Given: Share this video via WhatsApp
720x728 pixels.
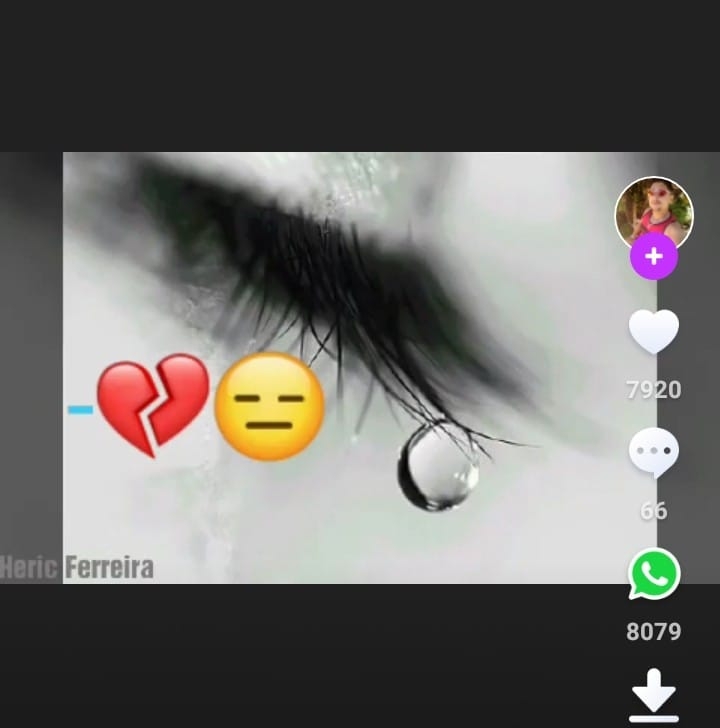Looking at the screenshot, I should 654,575.
